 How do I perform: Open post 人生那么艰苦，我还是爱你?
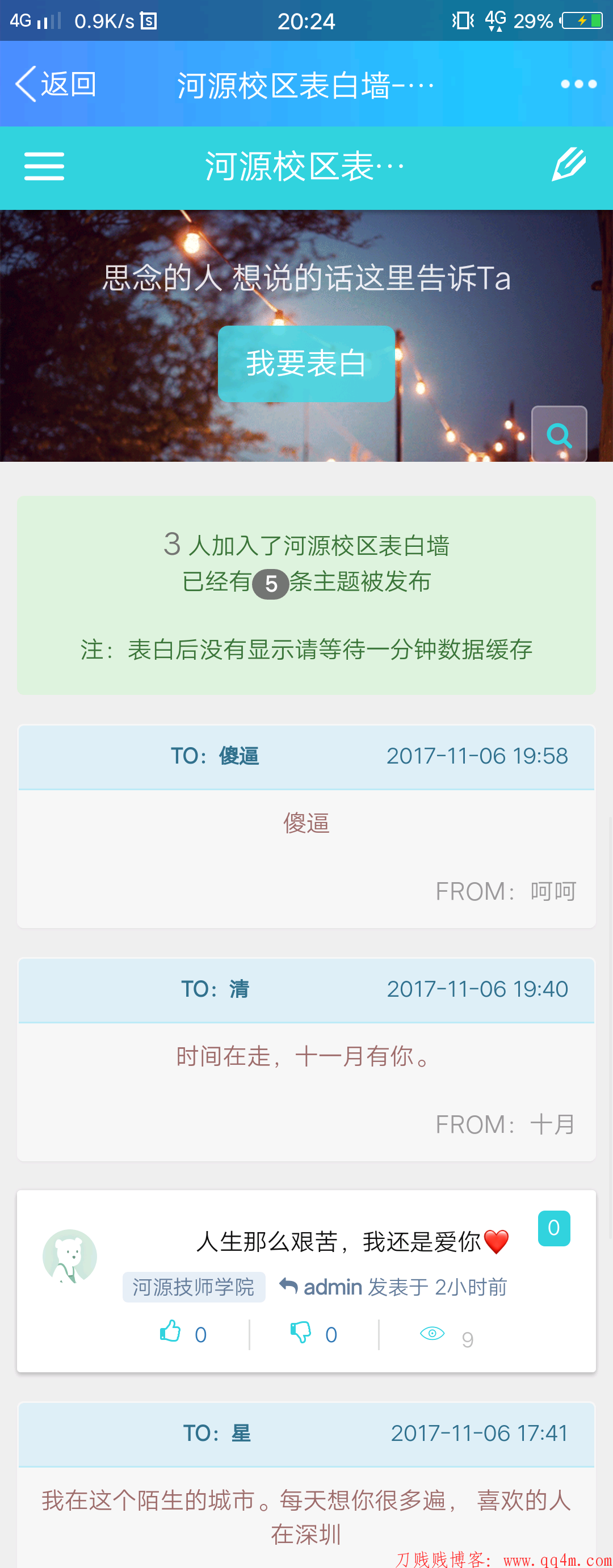pos(338,1242)
